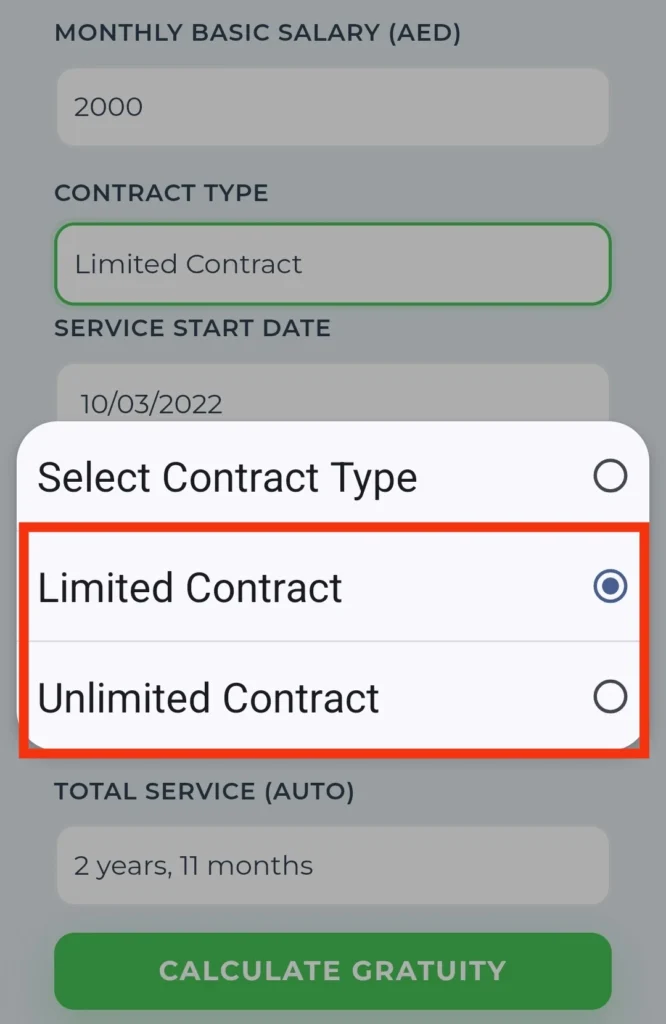Image resolution: width=666 pixels, height=1024 pixels.
Task: Open the Contract Type dropdown
Action: pos(332,264)
